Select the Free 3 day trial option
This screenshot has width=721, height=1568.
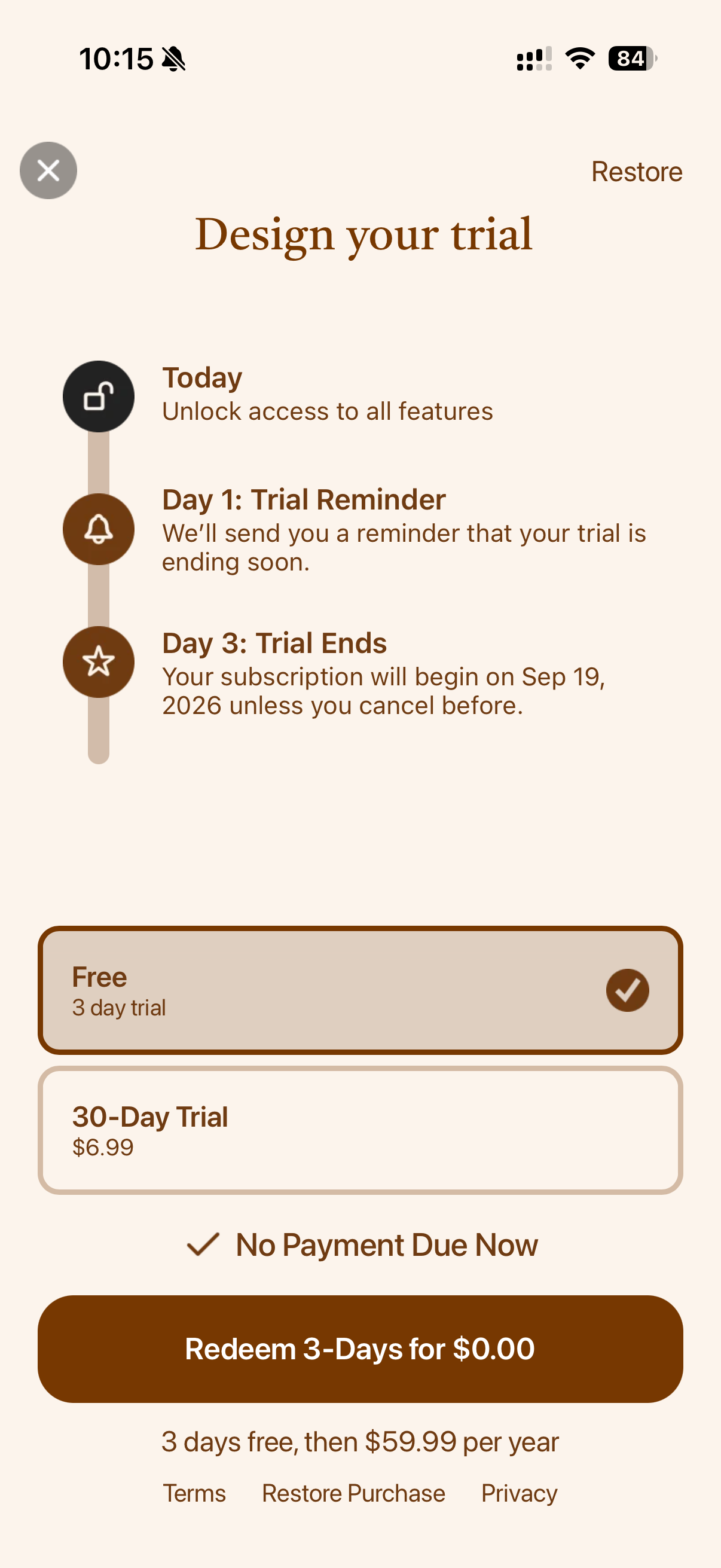(x=360, y=990)
